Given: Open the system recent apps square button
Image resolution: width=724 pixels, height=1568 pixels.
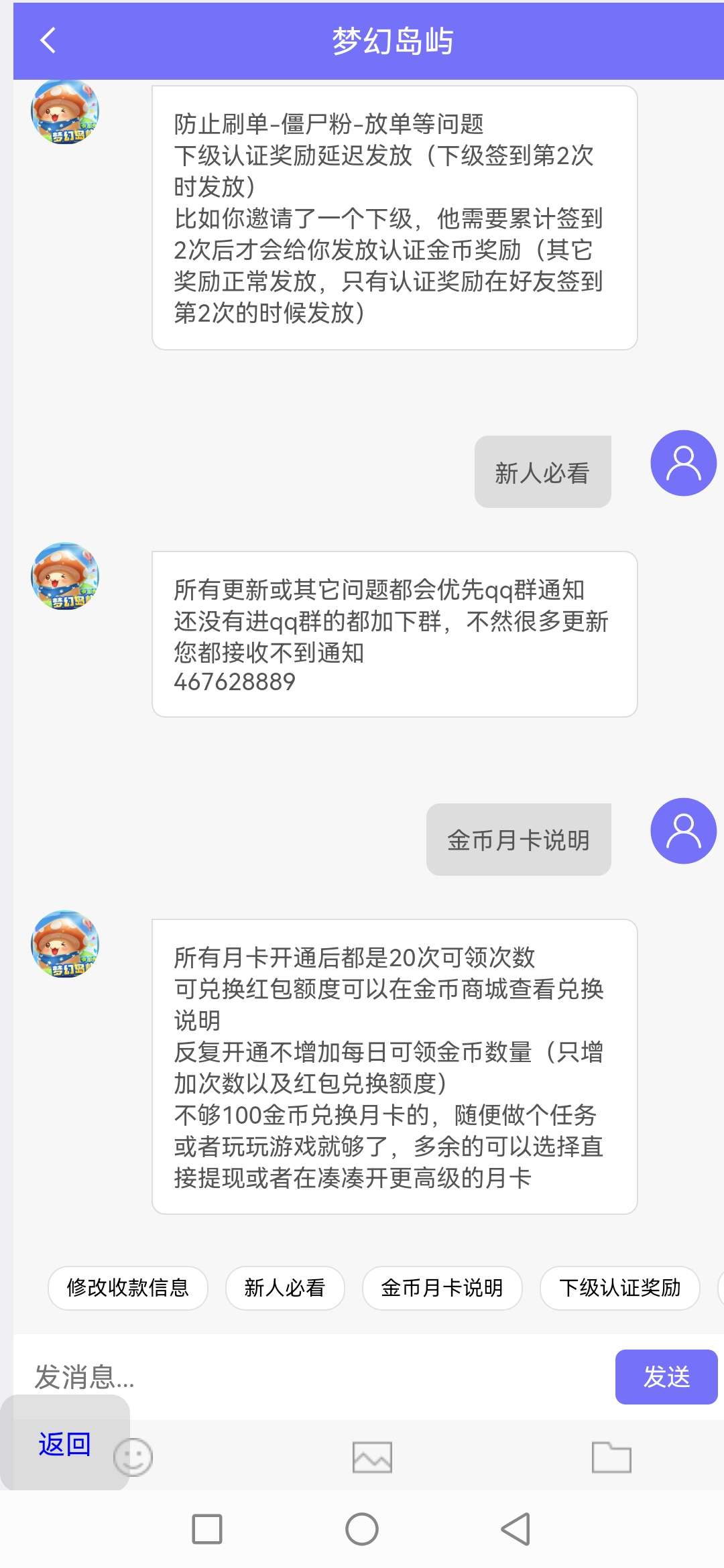Looking at the screenshot, I should (207, 1528).
